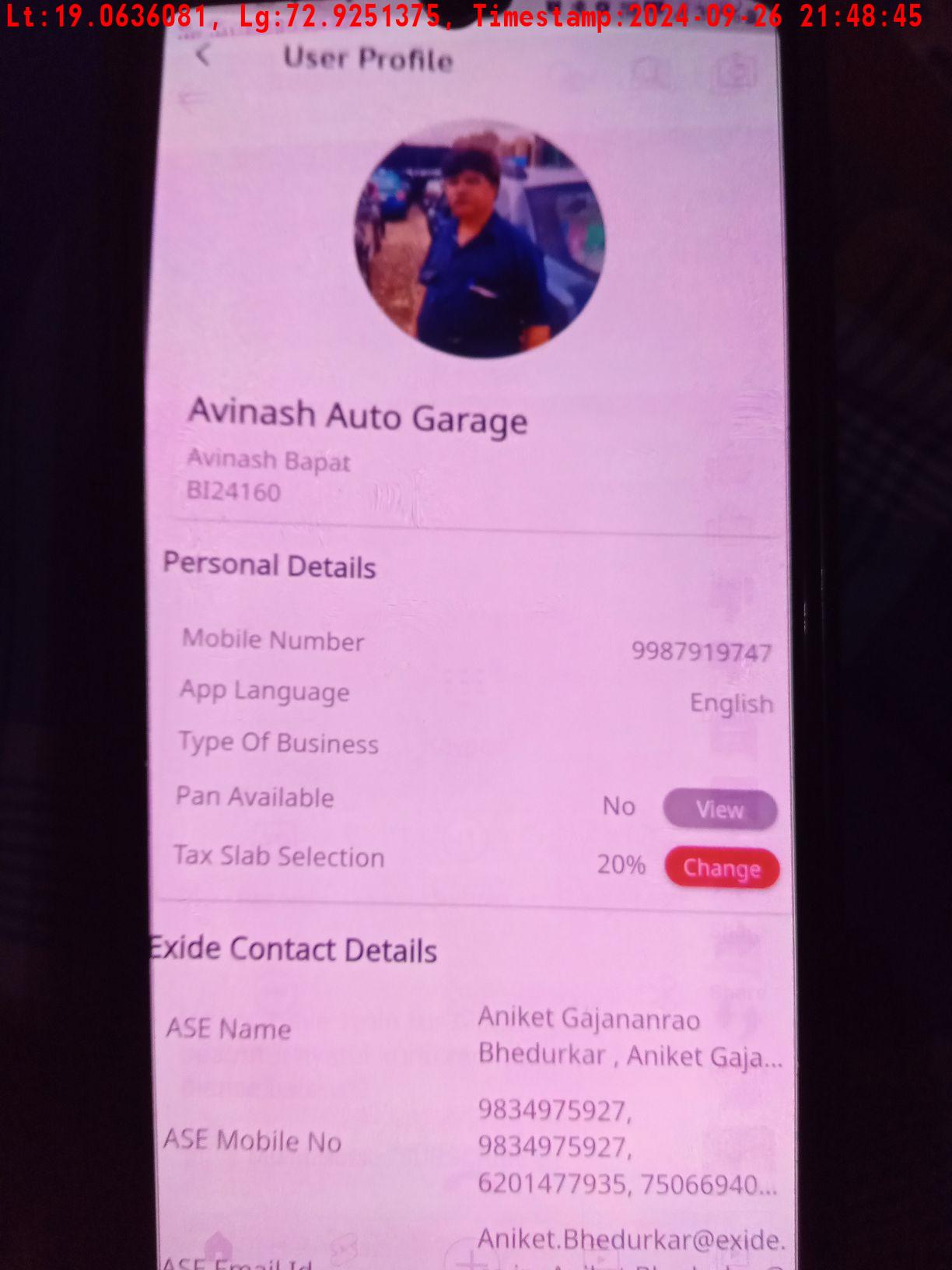Screen dimensions: 952x1270
Task: View the Pan Available details
Action: [719, 810]
